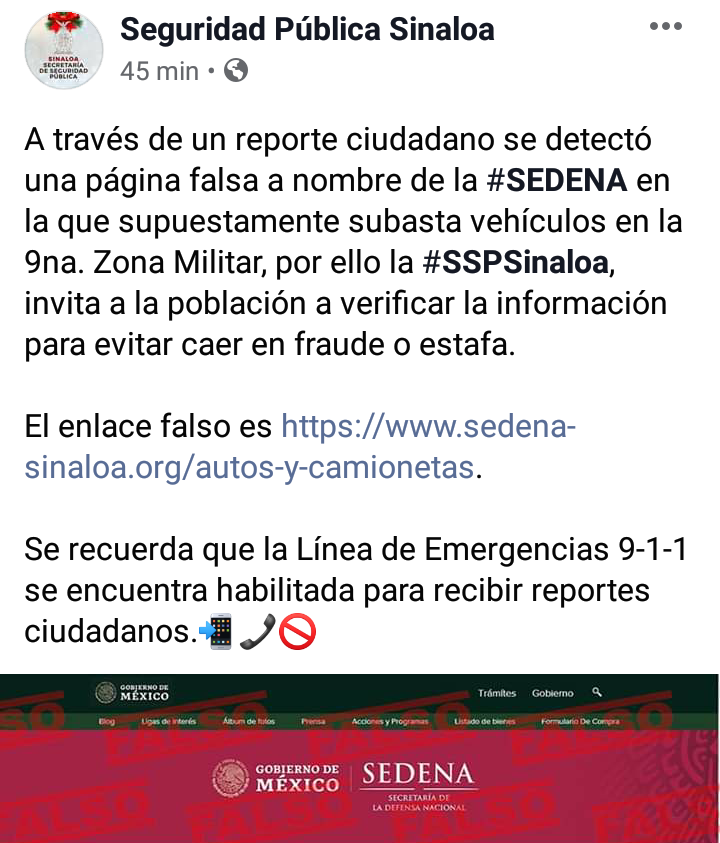
Task: Open the Seguridad Pública Sinaloa page name
Action: click(307, 29)
